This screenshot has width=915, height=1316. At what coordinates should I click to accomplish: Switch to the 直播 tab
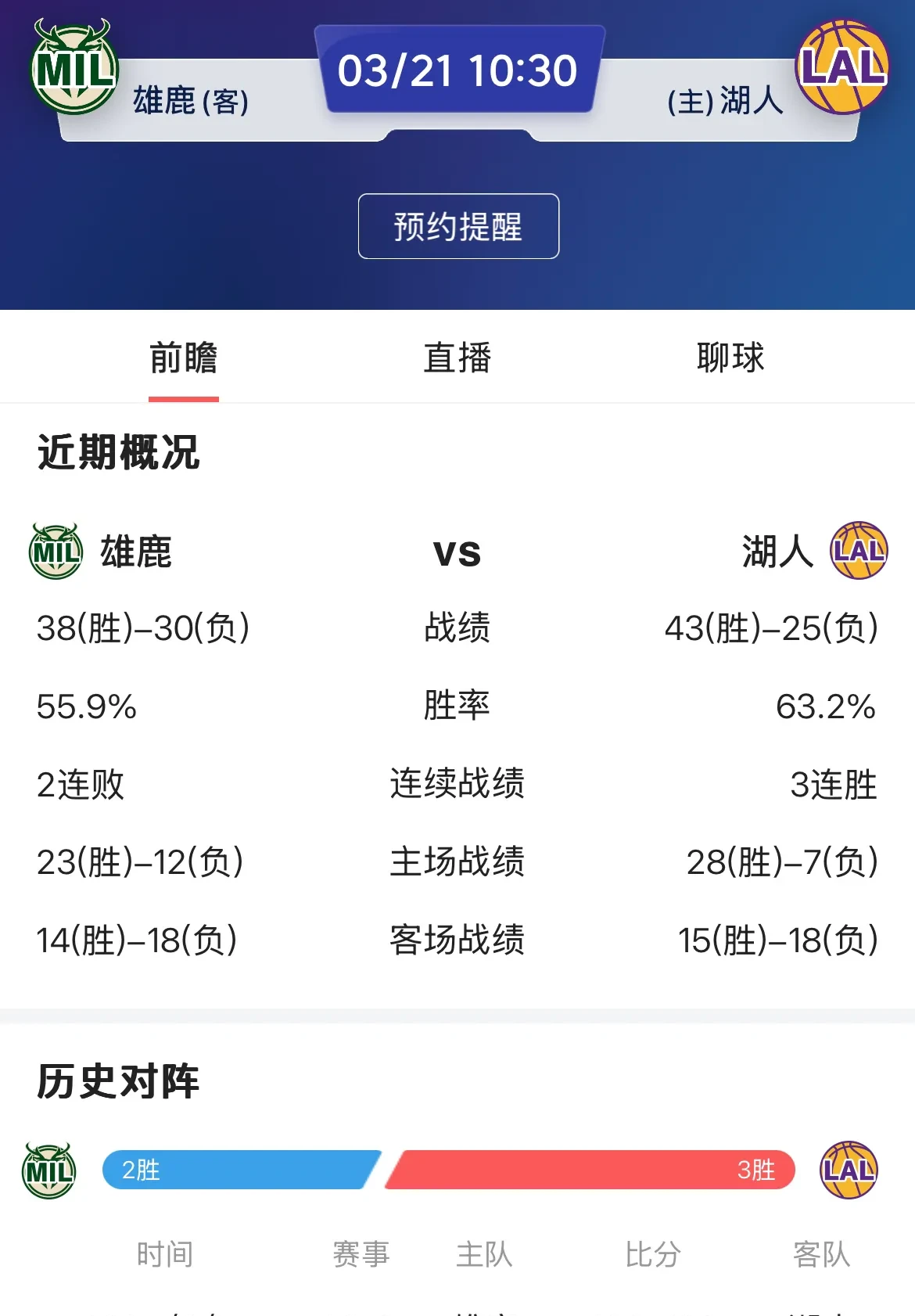[457, 358]
